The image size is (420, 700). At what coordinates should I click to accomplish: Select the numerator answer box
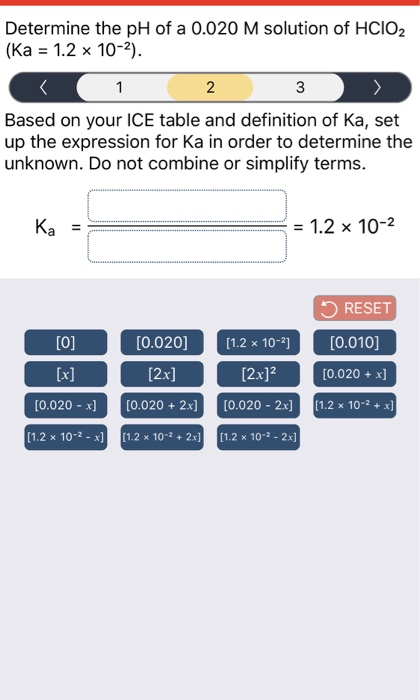point(187,206)
